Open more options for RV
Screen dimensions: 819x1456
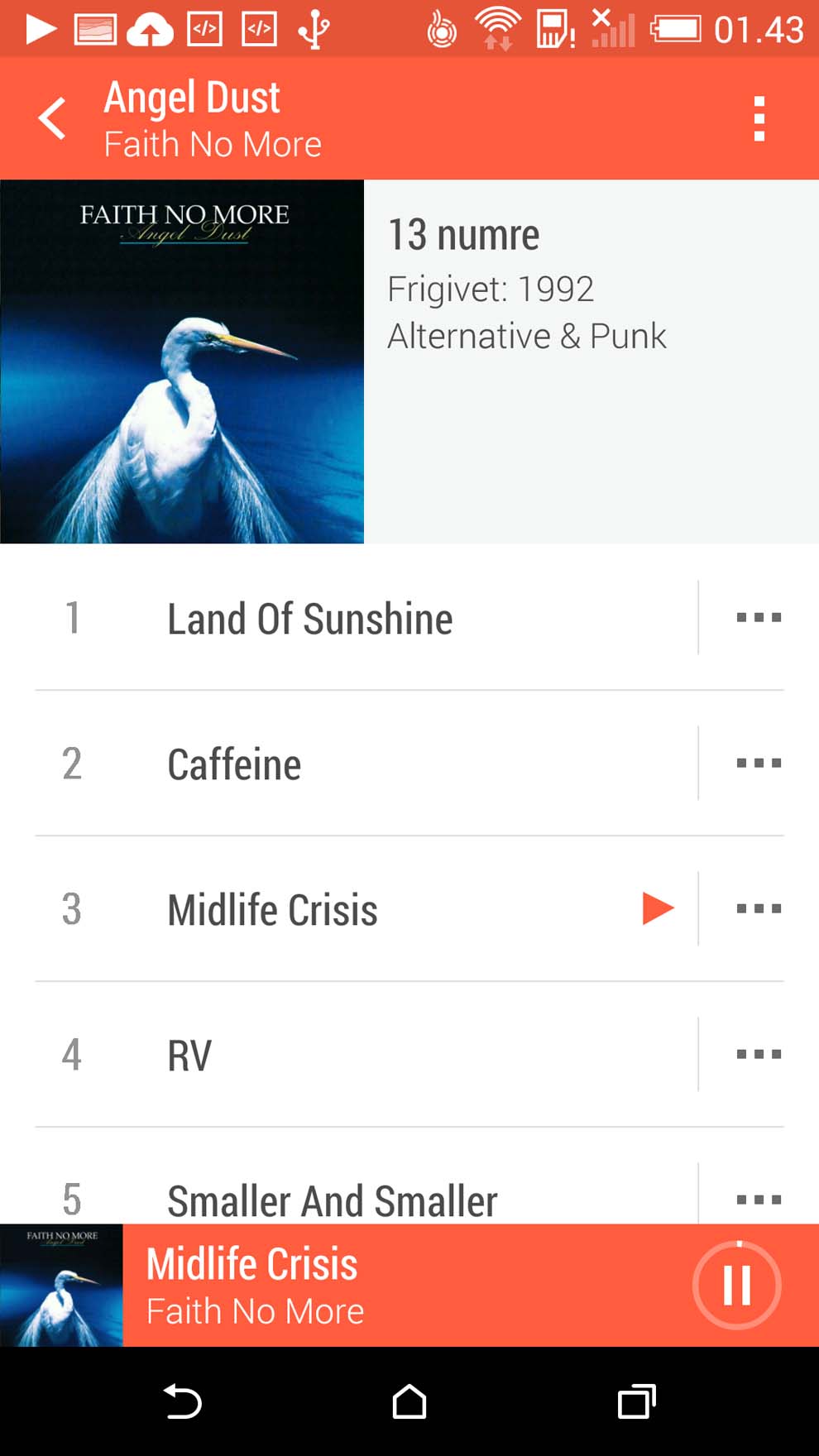[x=759, y=1054]
